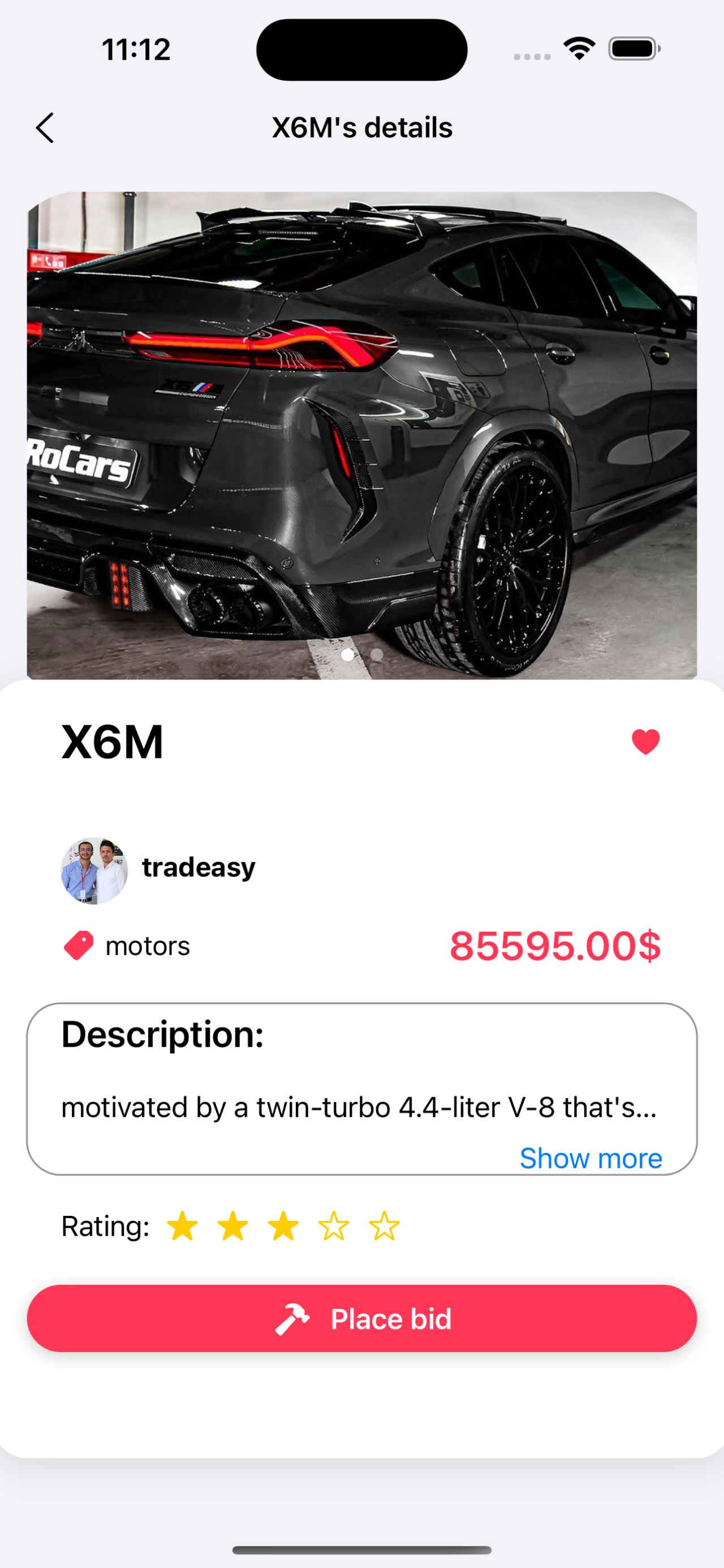
Task: Jump to the second photo indicator dot
Action: [377, 655]
